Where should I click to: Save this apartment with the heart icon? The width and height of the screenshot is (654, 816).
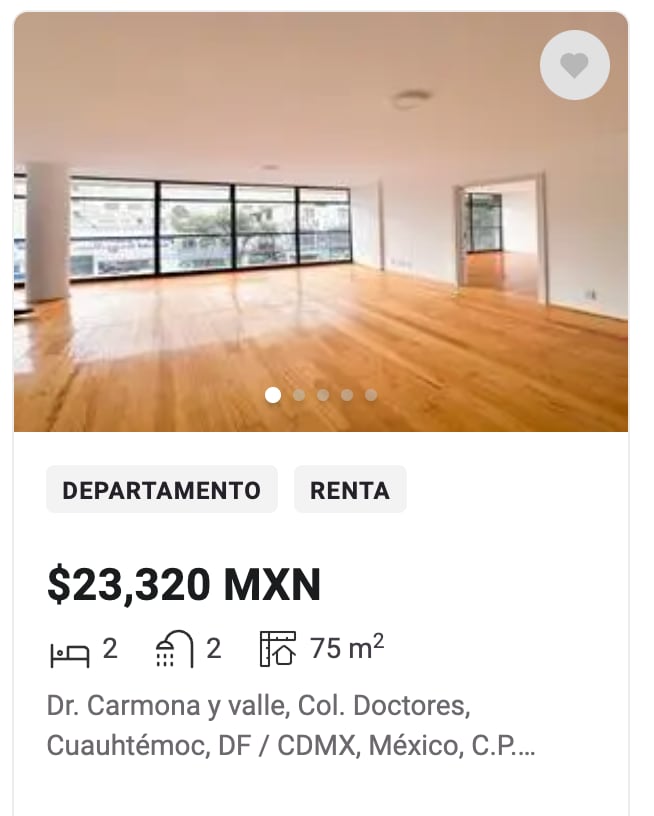click(574, 66)
